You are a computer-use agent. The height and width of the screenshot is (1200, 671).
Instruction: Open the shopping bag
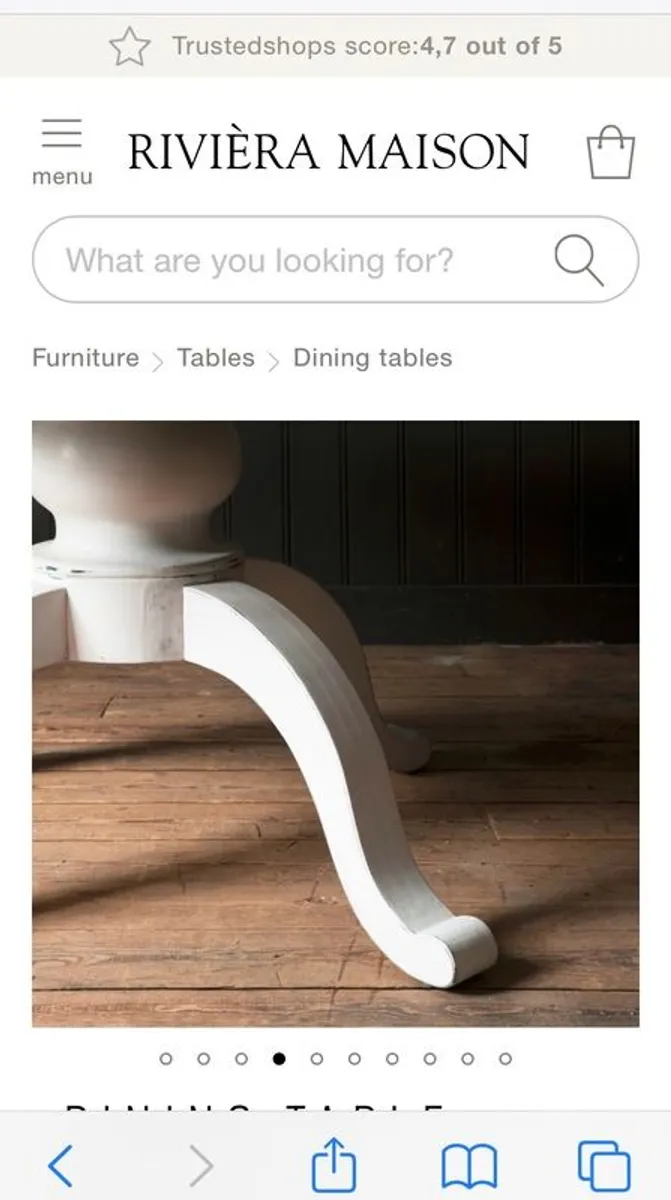pyautogui.click(x=610, y=152)
